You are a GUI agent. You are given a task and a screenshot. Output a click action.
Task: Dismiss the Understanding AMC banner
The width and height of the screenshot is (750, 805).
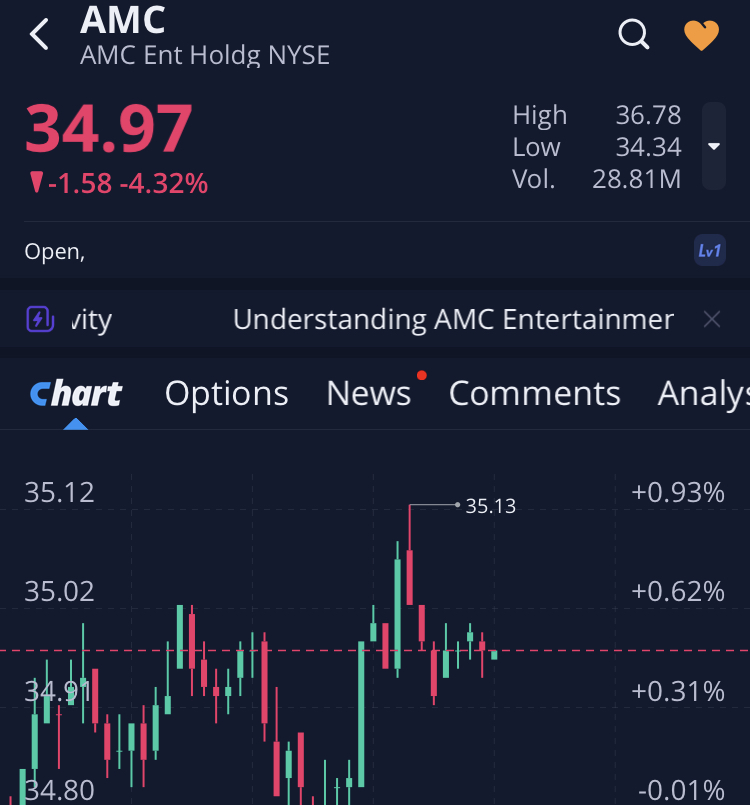[711, 320]
